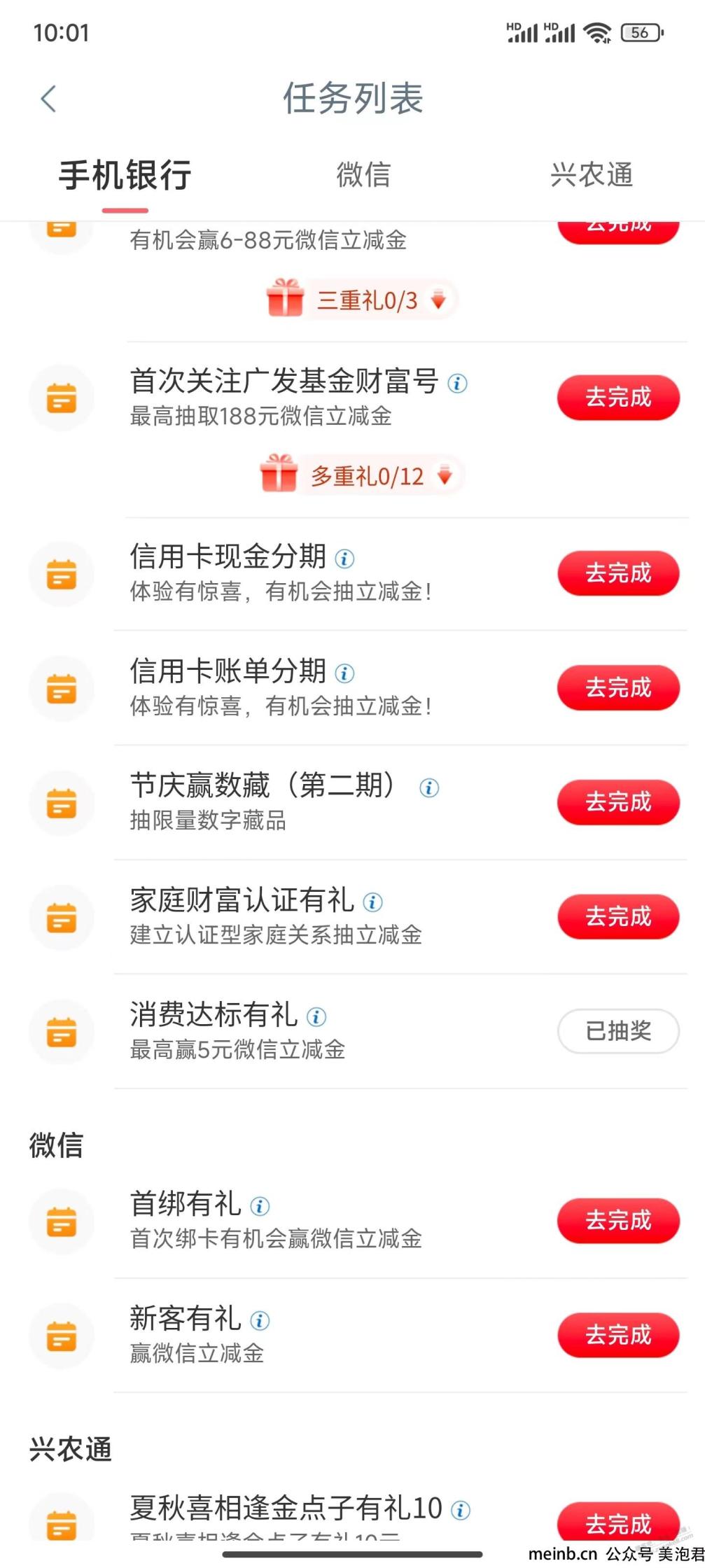Tap 去完成 for 信用卡账单分期
Viewport: 705px width, 1568px height.
(x=618, y=687)
